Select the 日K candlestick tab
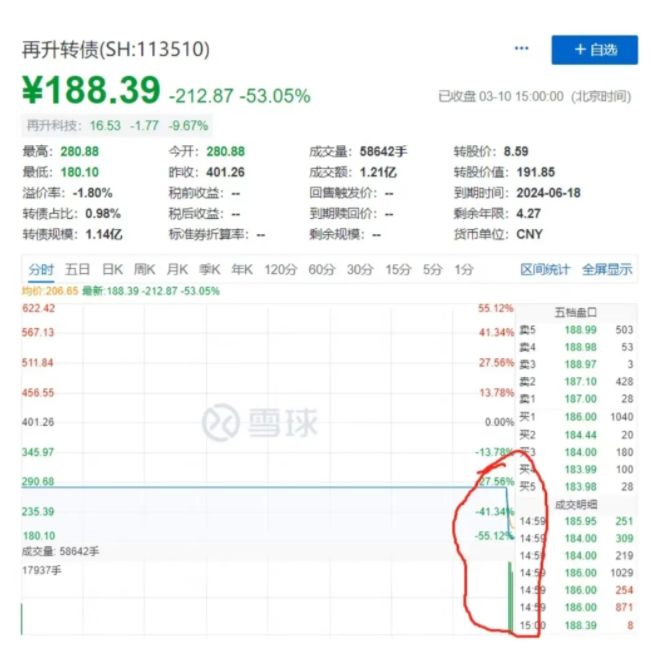Image resolution: width=657 pixels, height=663 pixels. (112, 269)
